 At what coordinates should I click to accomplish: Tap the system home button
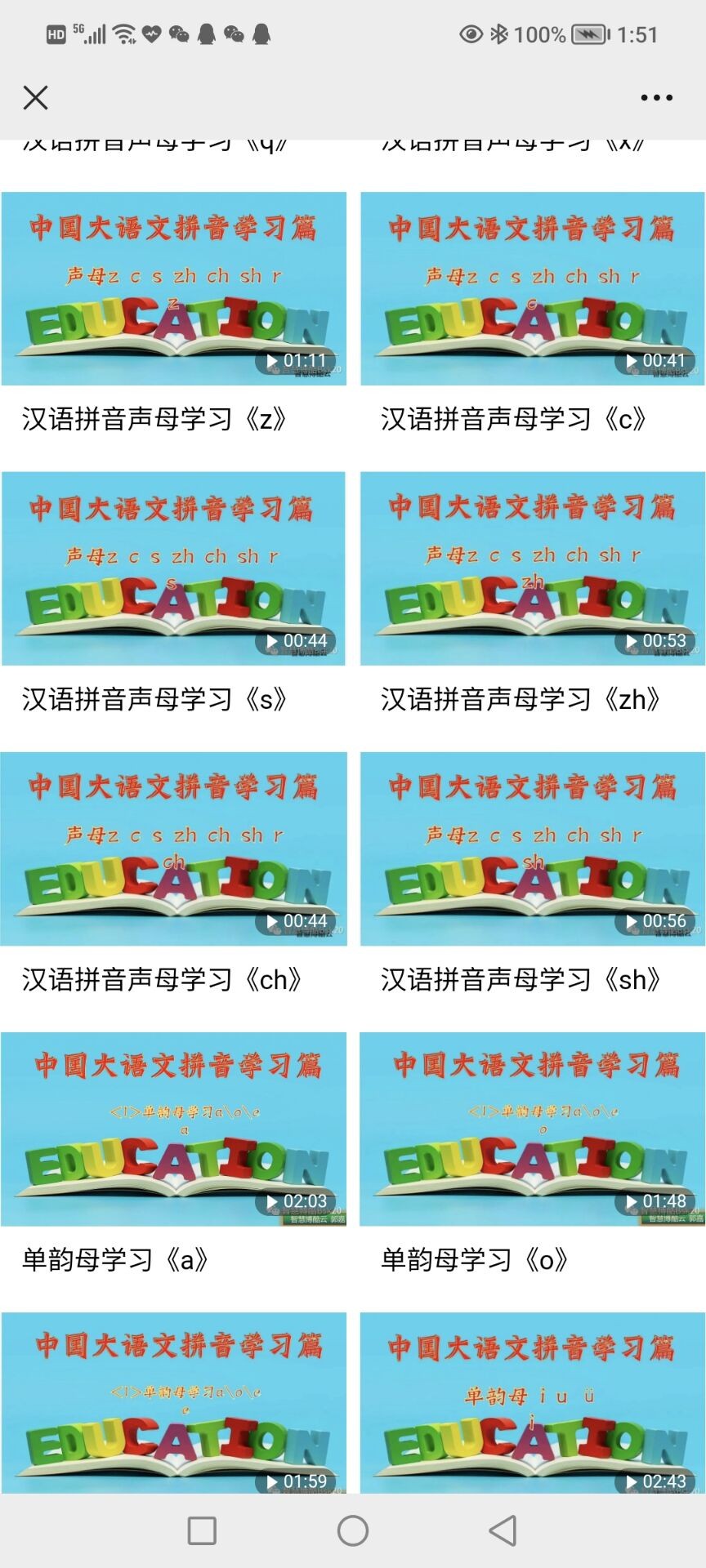(x=353, y=1530)
